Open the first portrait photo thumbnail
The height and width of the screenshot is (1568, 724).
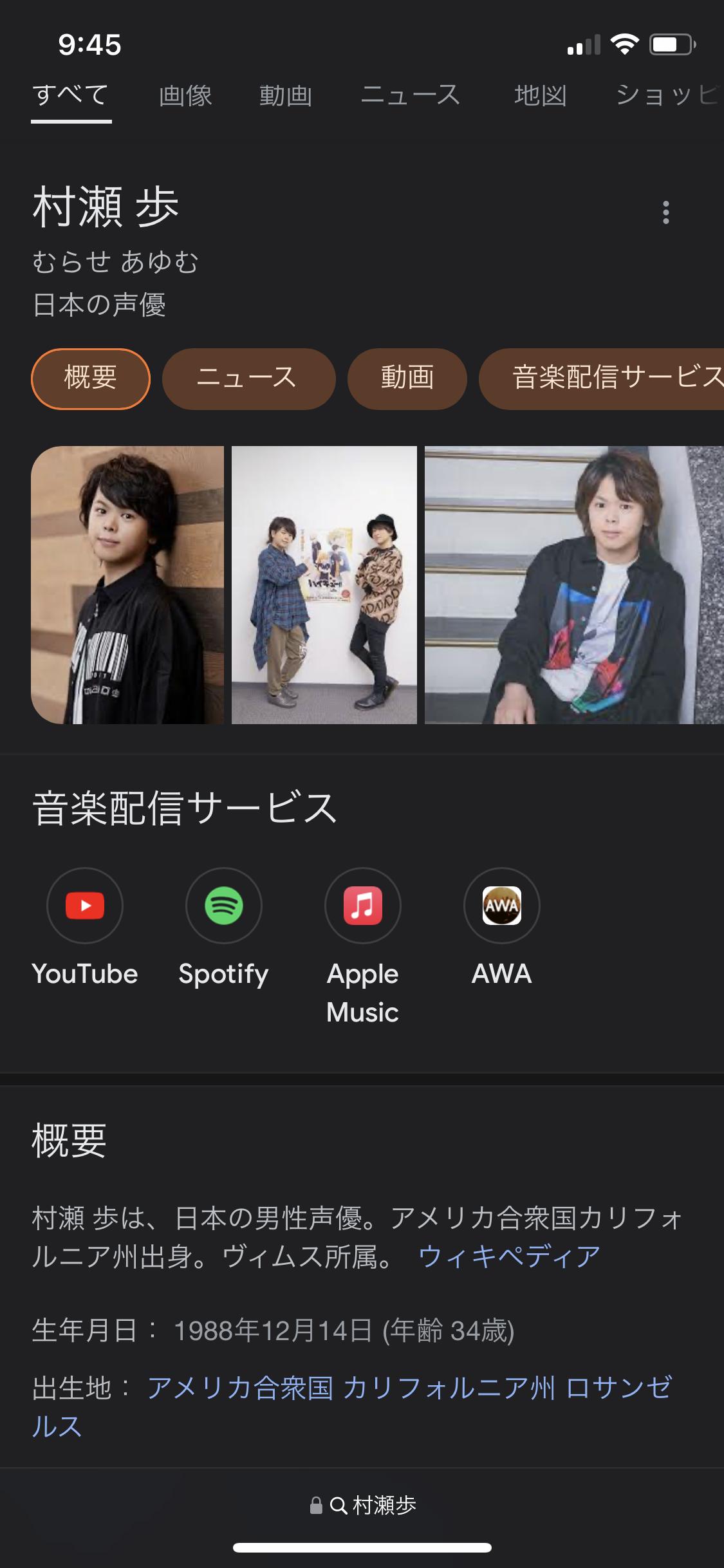pyautogui.click(x=127, y=584)
